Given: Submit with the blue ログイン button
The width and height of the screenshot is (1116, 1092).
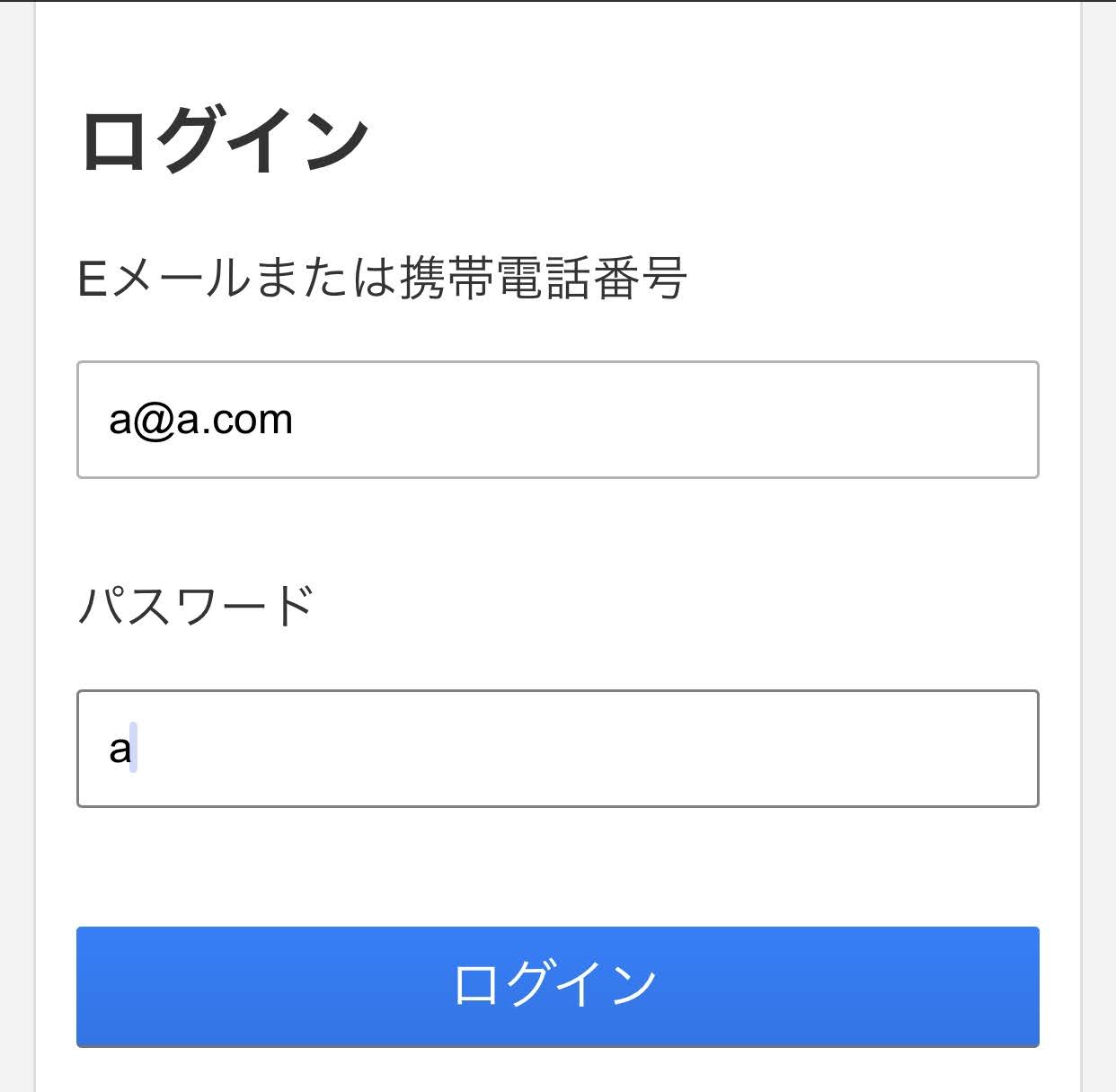Looking at the screenshot, I should [x=557, y=986].
